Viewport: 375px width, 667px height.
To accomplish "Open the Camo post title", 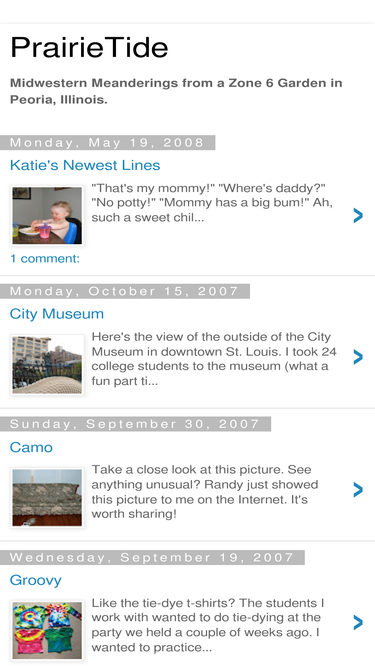I will (x=31, y=447).
